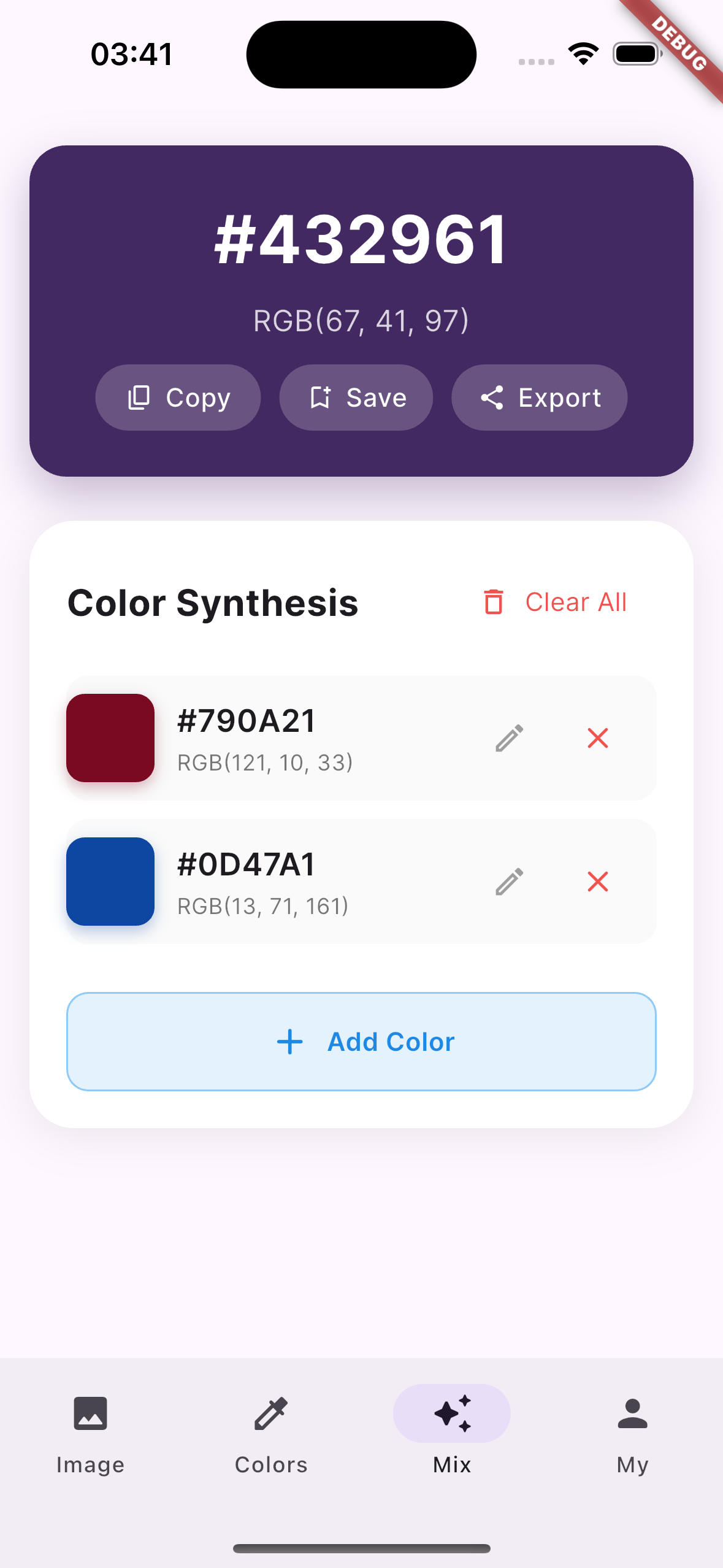Remove color #0D47A1 with the X button
The height and width of the screenshot is (1568, 723).
[x=598, y=882]
